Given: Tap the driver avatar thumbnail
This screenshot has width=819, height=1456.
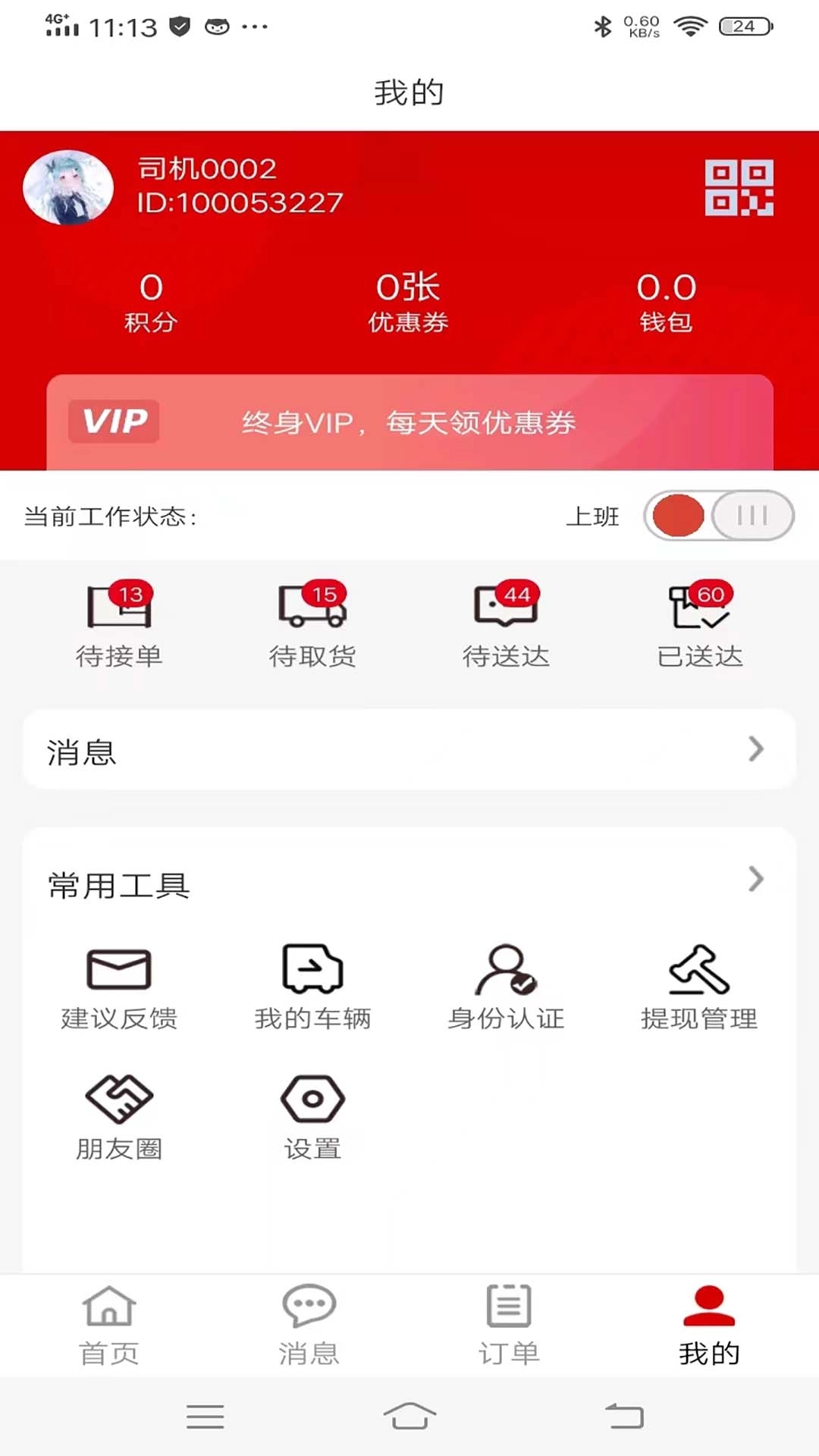Looking at the screenshot, I should tap(68, 187).
